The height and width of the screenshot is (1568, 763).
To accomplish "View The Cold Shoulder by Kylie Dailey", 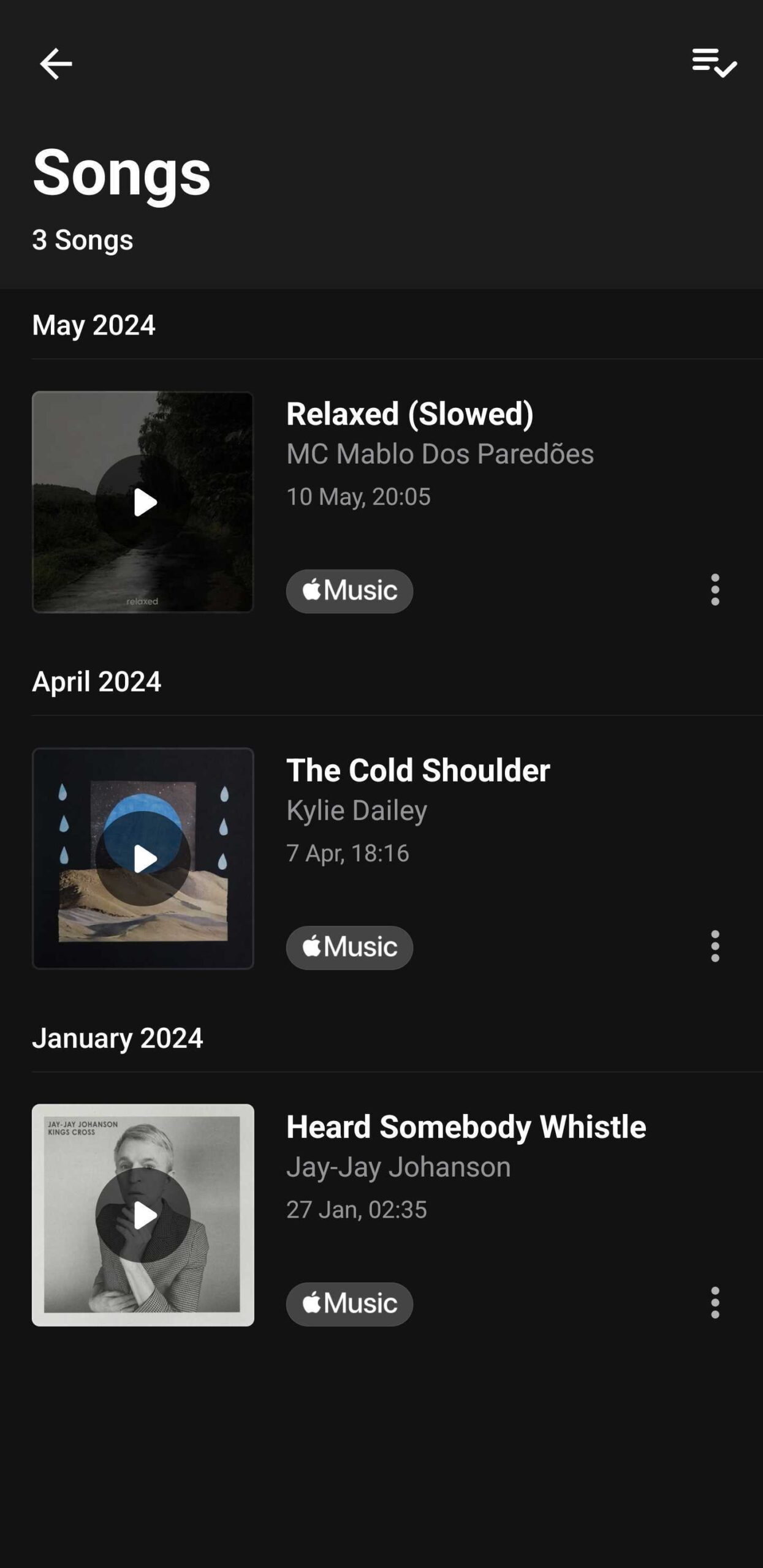I will pyautogui.click(x=418, y=771).
